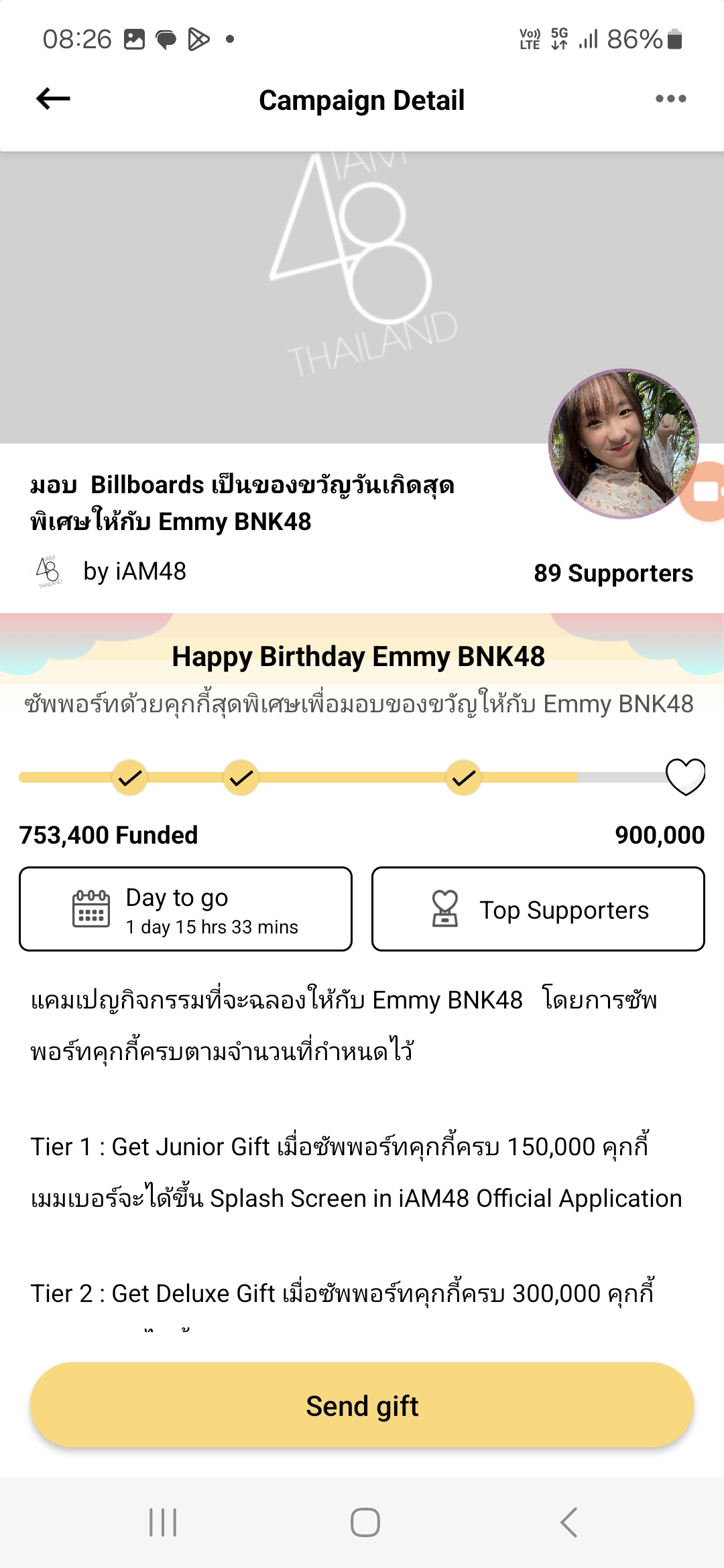Open the system recent apps view
The width and height of the screenshot is (724, 1568).
click(163, 1522)
